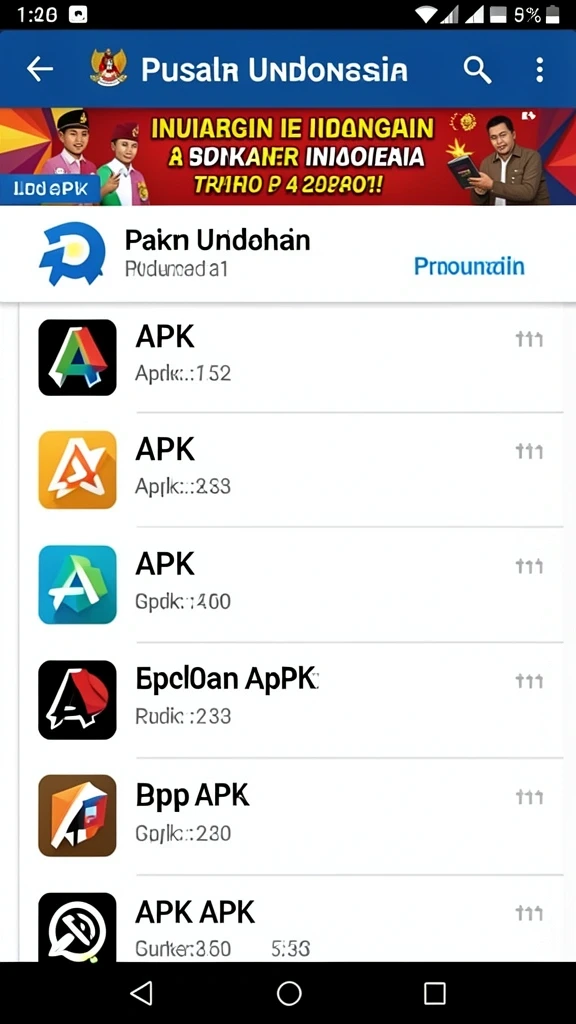This screenshot has height=1024, width=576.
Task: Tap the Prnounmain link beside Pakn Undohan
Action: [469, 266]
